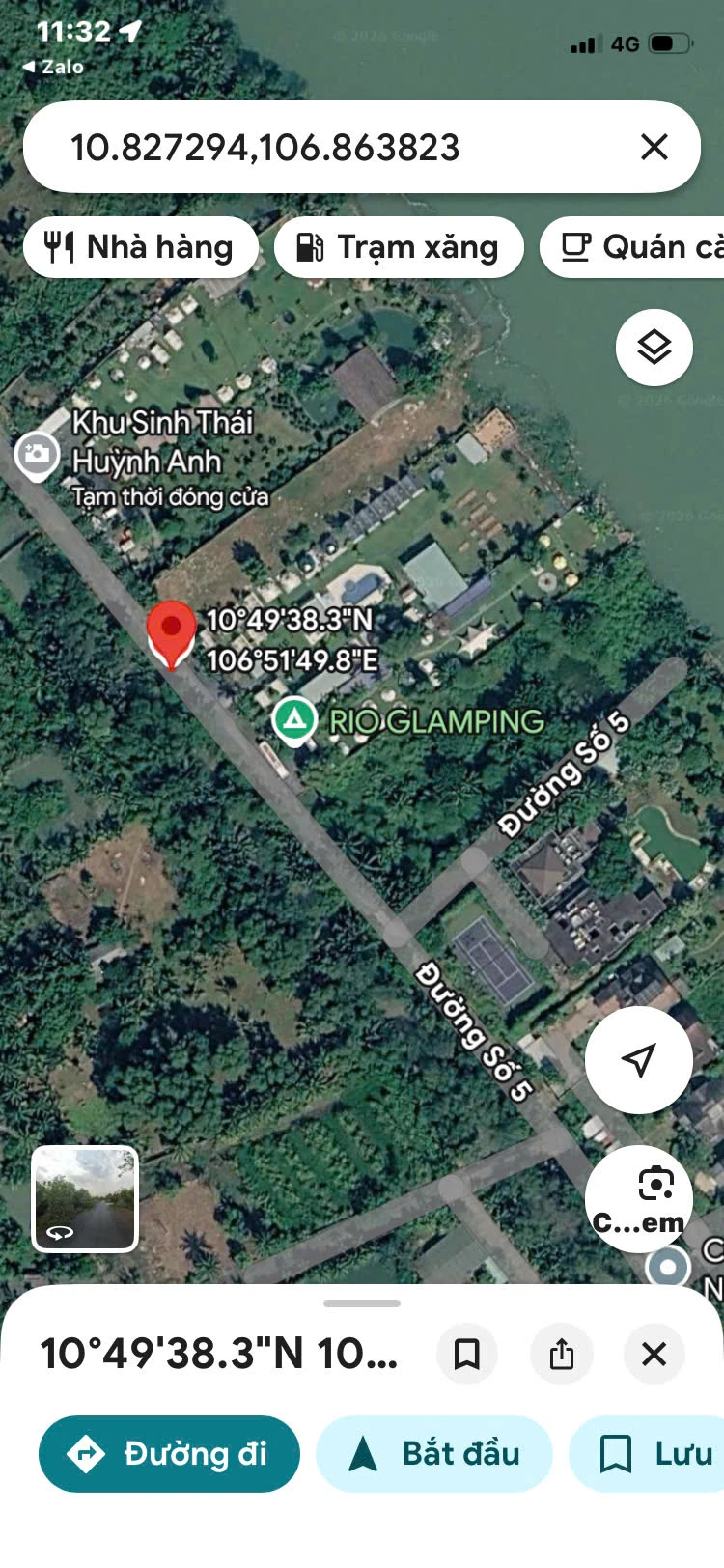Get directions with Đường đi

(x=169, y=1453)
